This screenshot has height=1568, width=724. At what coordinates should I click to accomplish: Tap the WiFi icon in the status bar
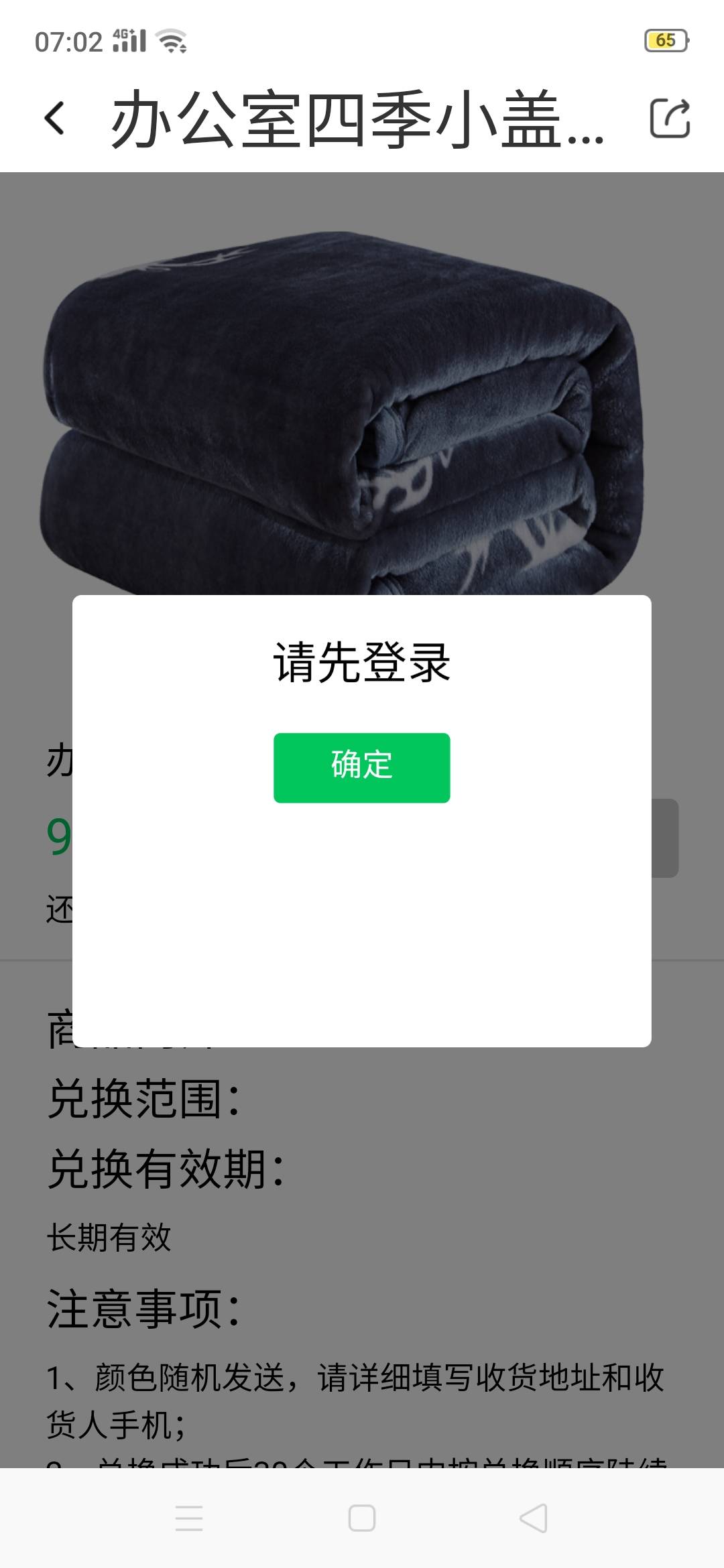pos(171,42)
